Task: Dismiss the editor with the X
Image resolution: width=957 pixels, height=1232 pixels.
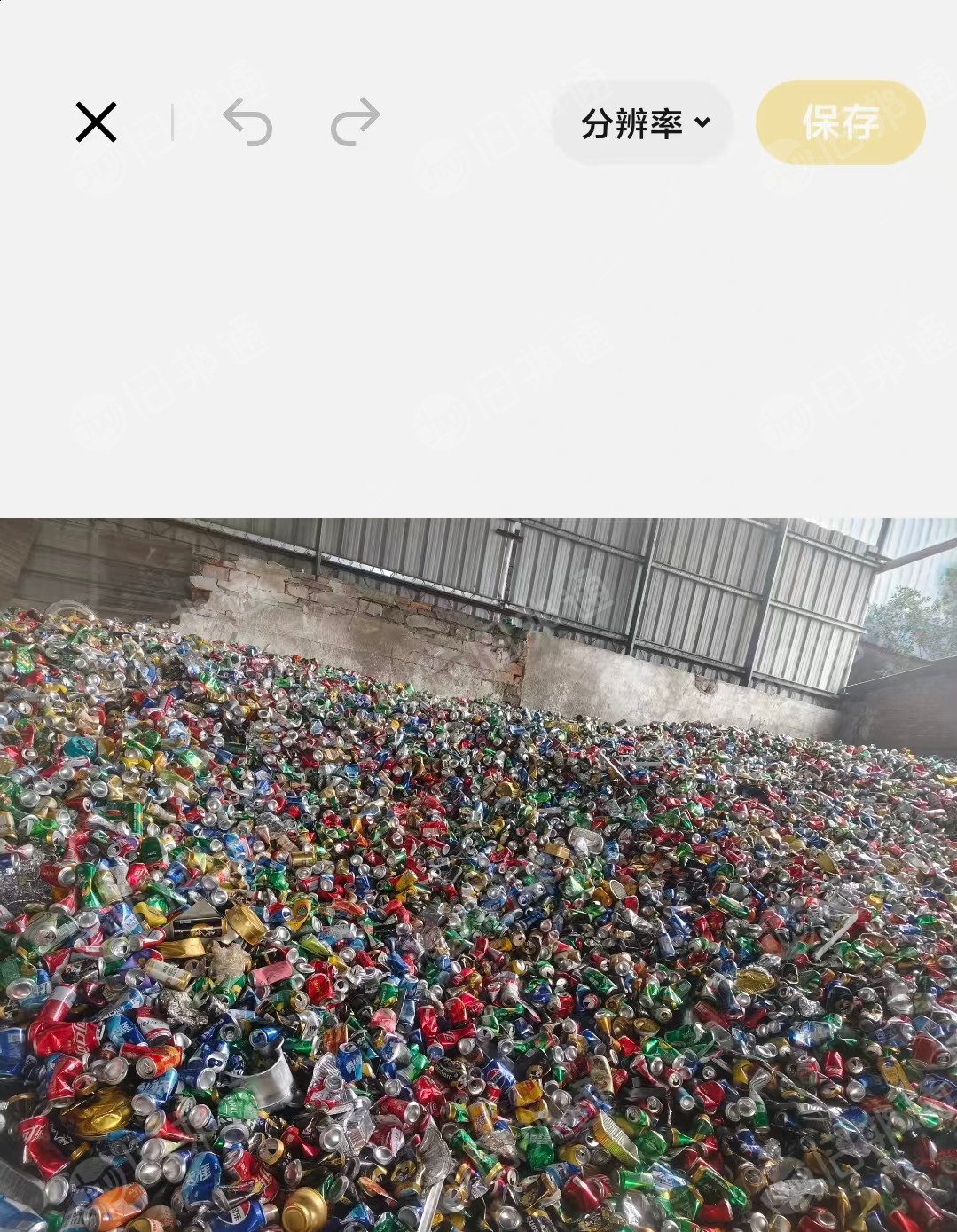Action: pos(96,122)
